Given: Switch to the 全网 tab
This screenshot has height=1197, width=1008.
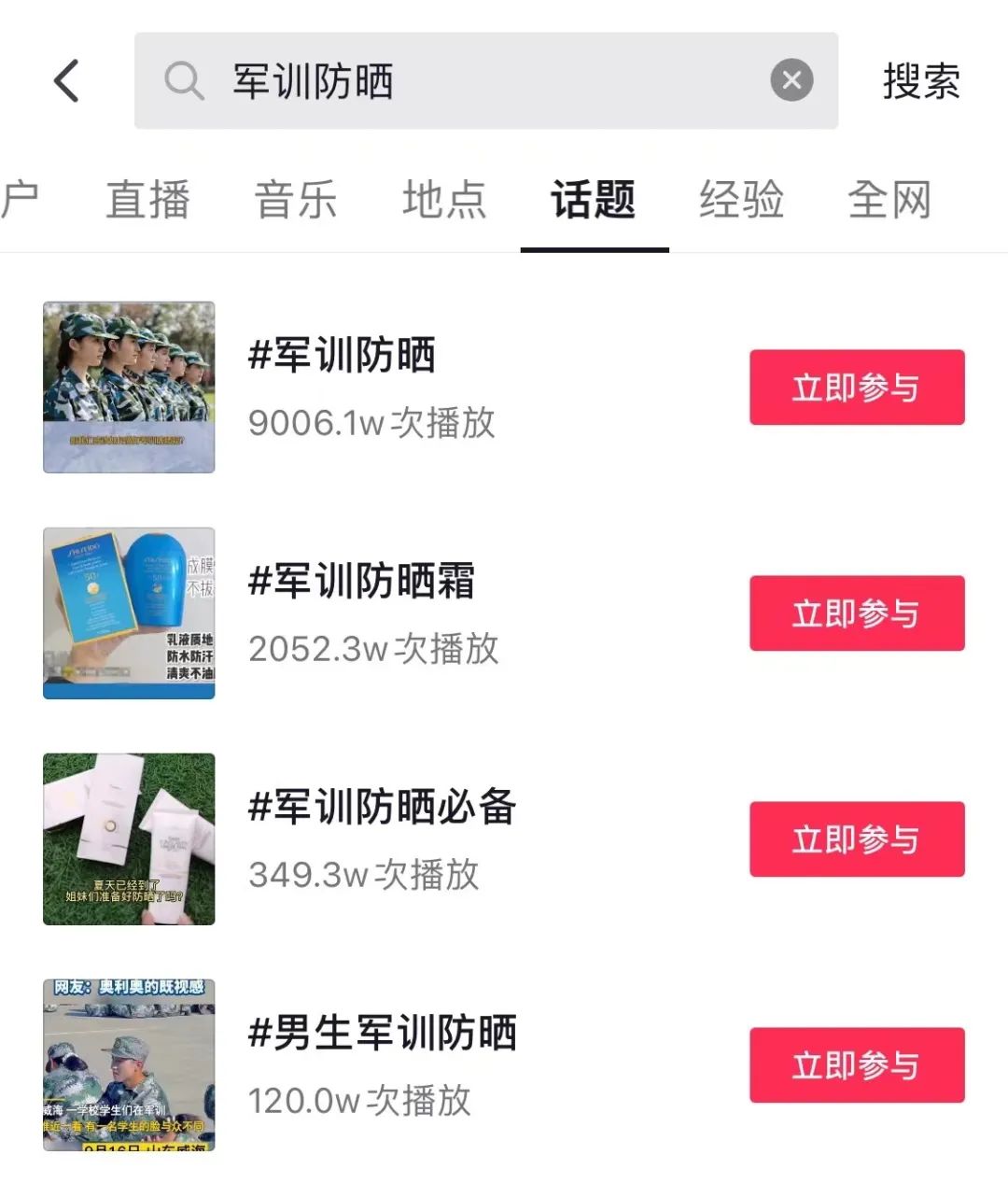Looking at the screenshot, I should point(889,200).
